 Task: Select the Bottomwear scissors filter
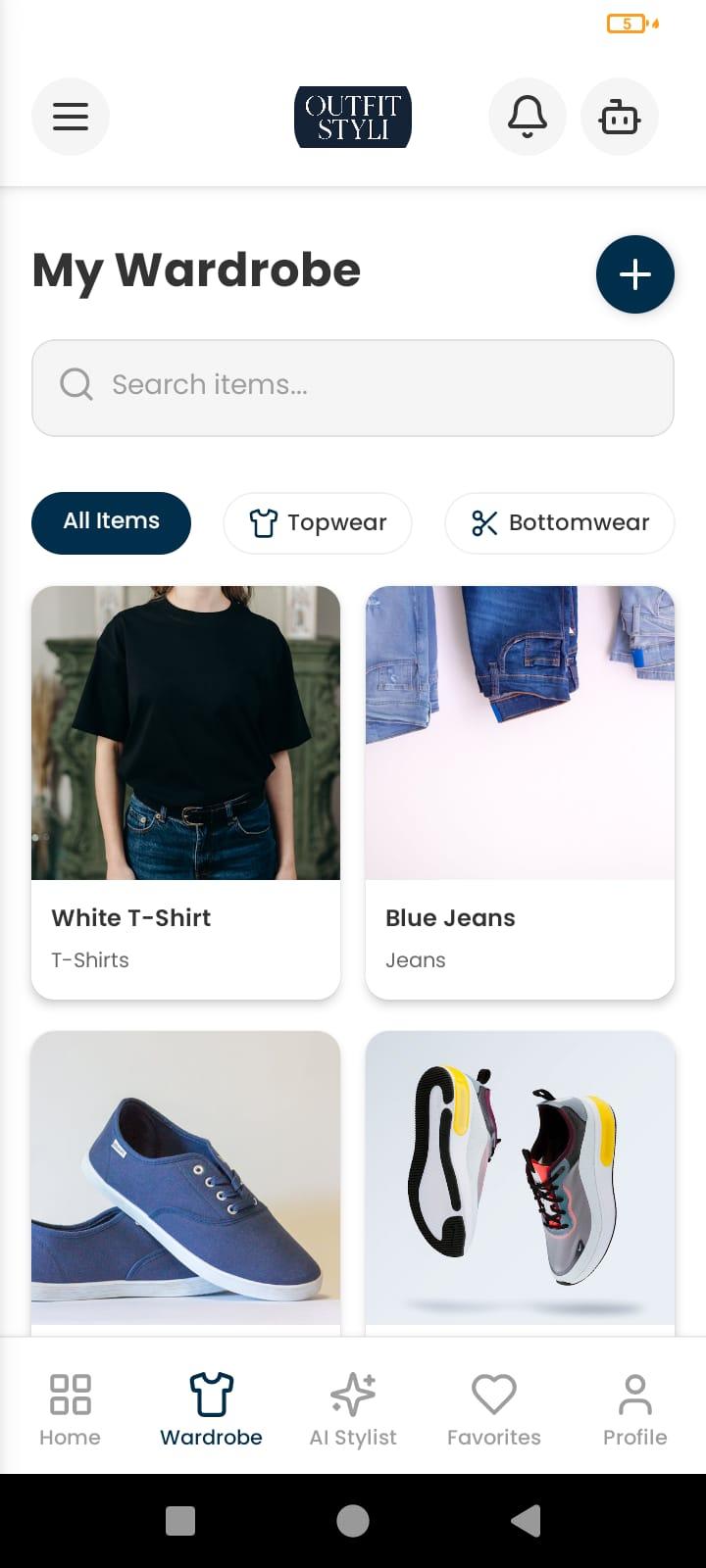(559, 522)
